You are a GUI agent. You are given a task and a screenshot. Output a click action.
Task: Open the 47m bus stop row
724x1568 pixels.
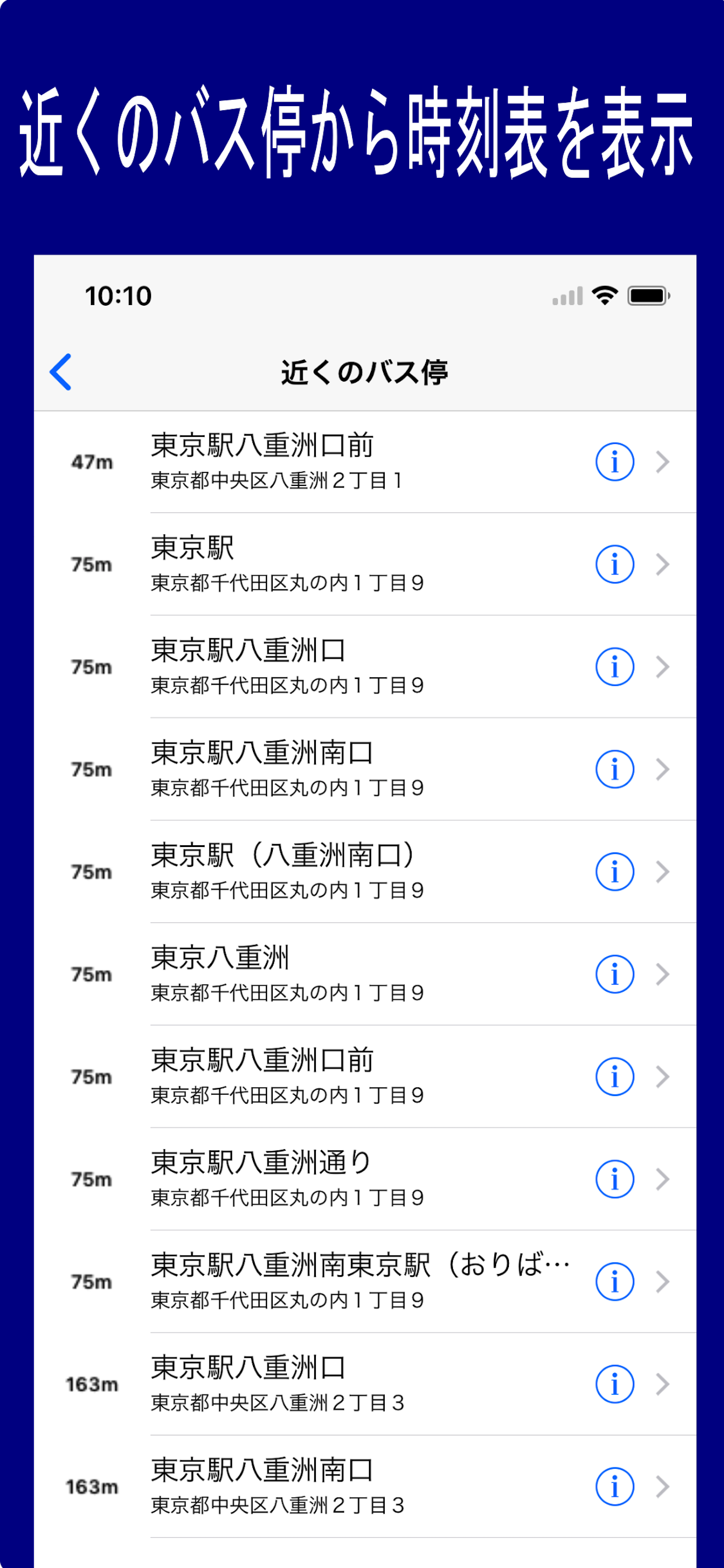coord(304,461)
